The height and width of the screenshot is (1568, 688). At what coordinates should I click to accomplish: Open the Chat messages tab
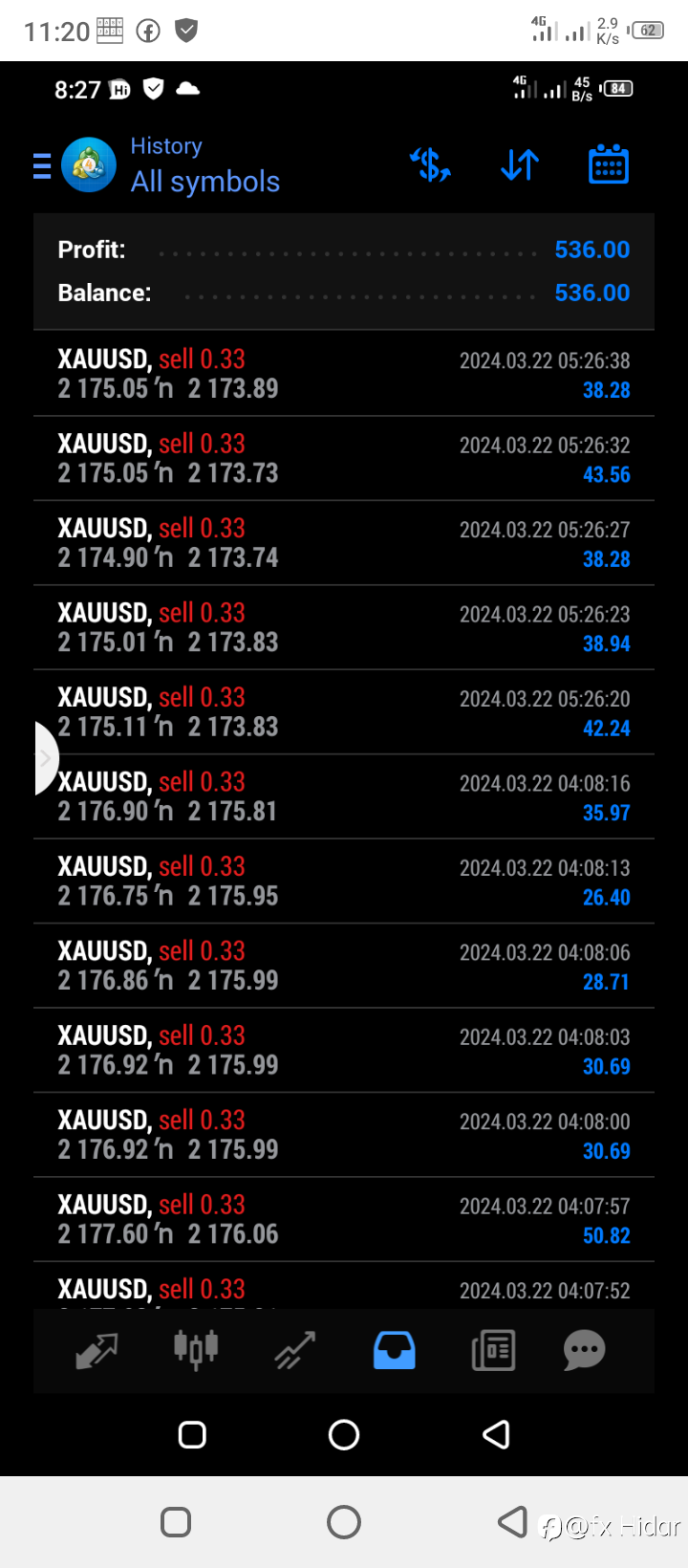(584, 1350)
